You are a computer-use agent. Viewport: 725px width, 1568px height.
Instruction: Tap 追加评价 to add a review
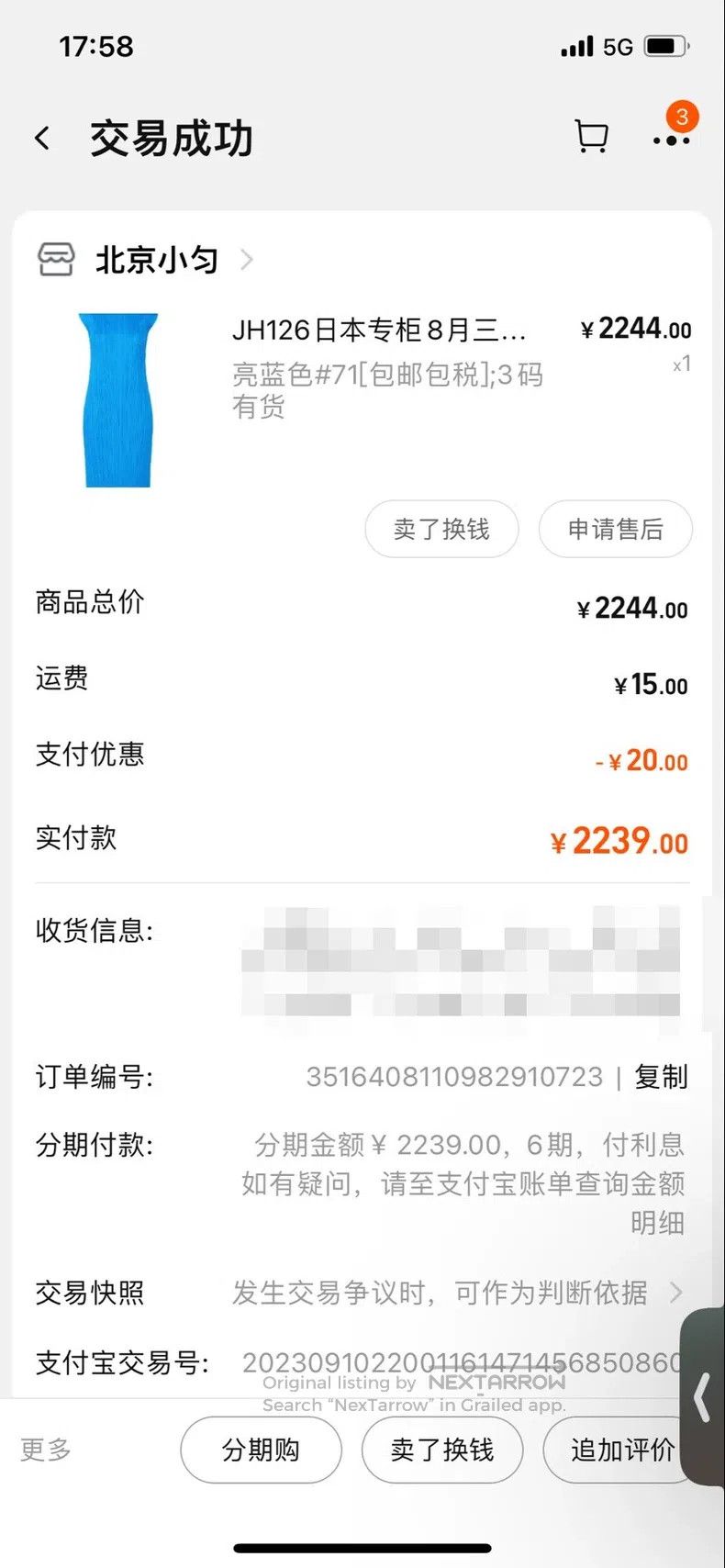pyautogui.click(x=620, y=1450)
